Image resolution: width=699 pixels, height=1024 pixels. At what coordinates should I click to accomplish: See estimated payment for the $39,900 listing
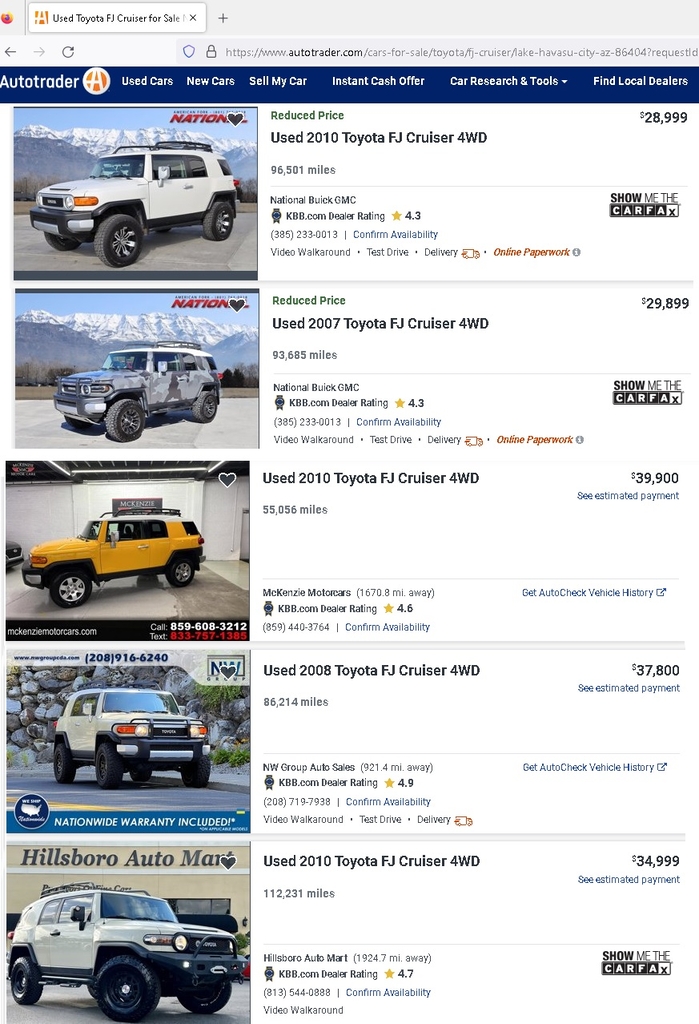tap(628, 496)
